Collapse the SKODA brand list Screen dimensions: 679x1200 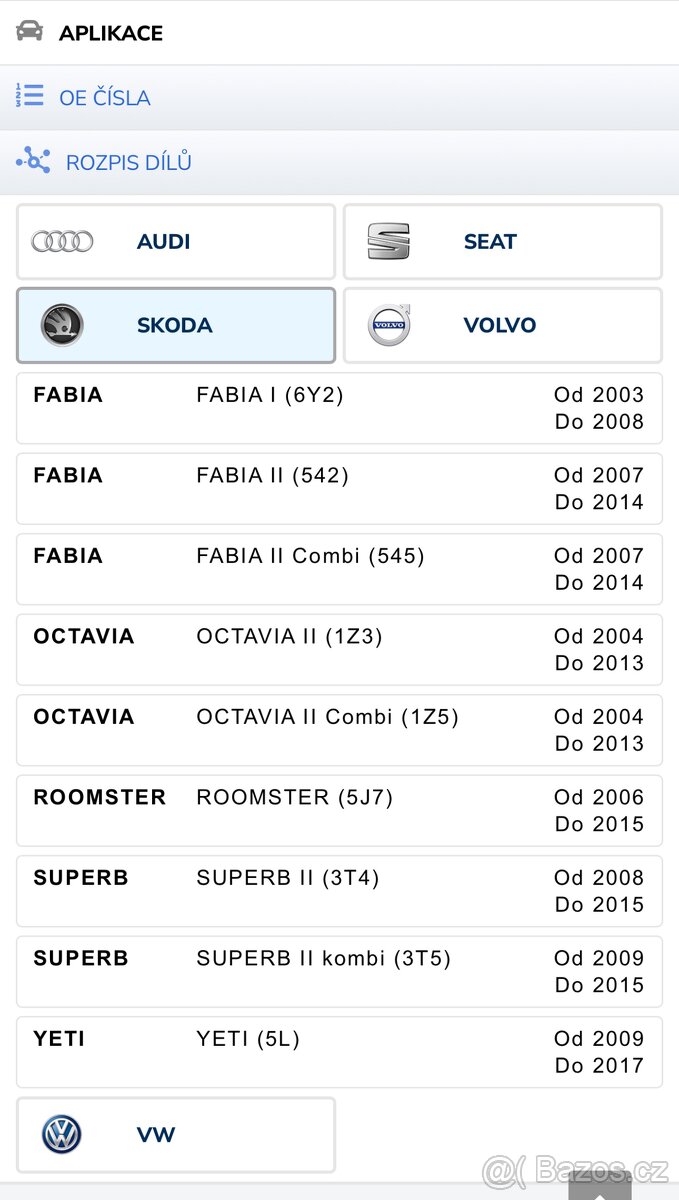pyautogui.click(x=176, y=325)
